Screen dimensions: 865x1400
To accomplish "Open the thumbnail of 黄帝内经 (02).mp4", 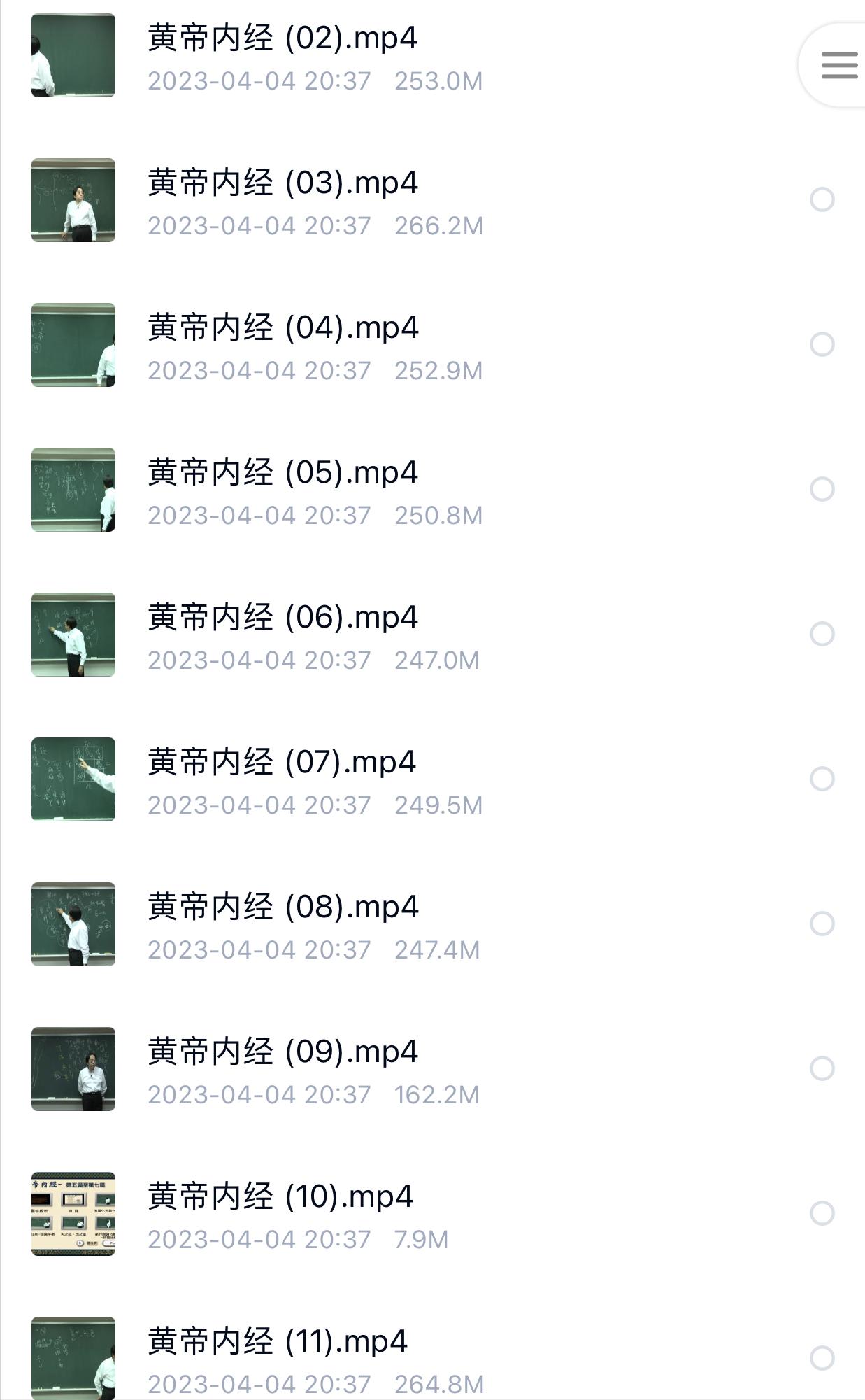I will click(74, 56).
